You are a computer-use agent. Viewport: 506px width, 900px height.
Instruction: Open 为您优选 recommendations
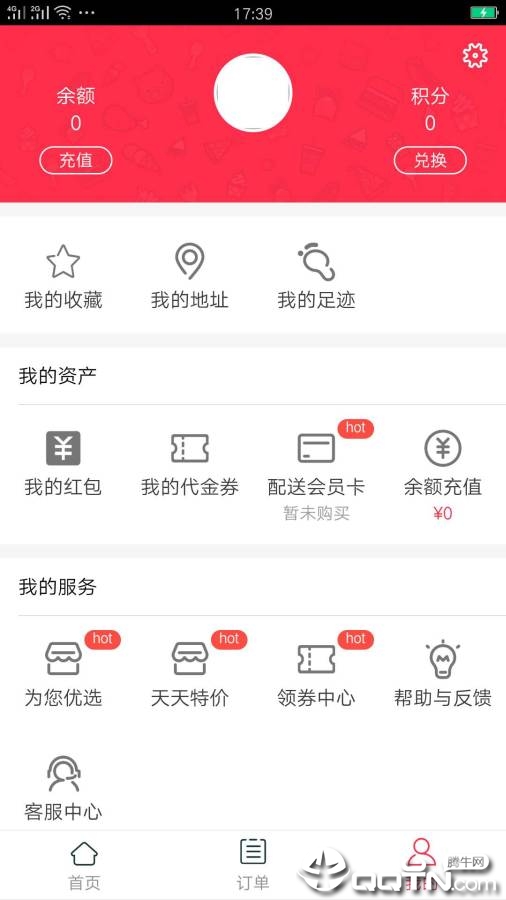(x=63, y=670)
